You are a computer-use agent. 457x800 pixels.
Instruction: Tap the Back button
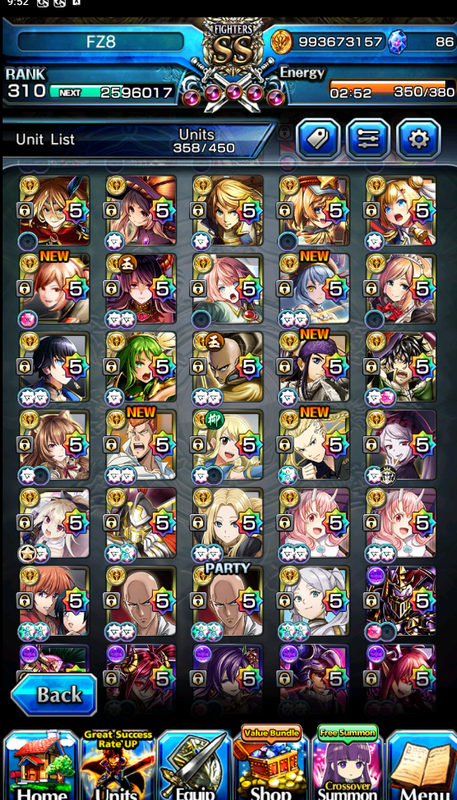54,695
